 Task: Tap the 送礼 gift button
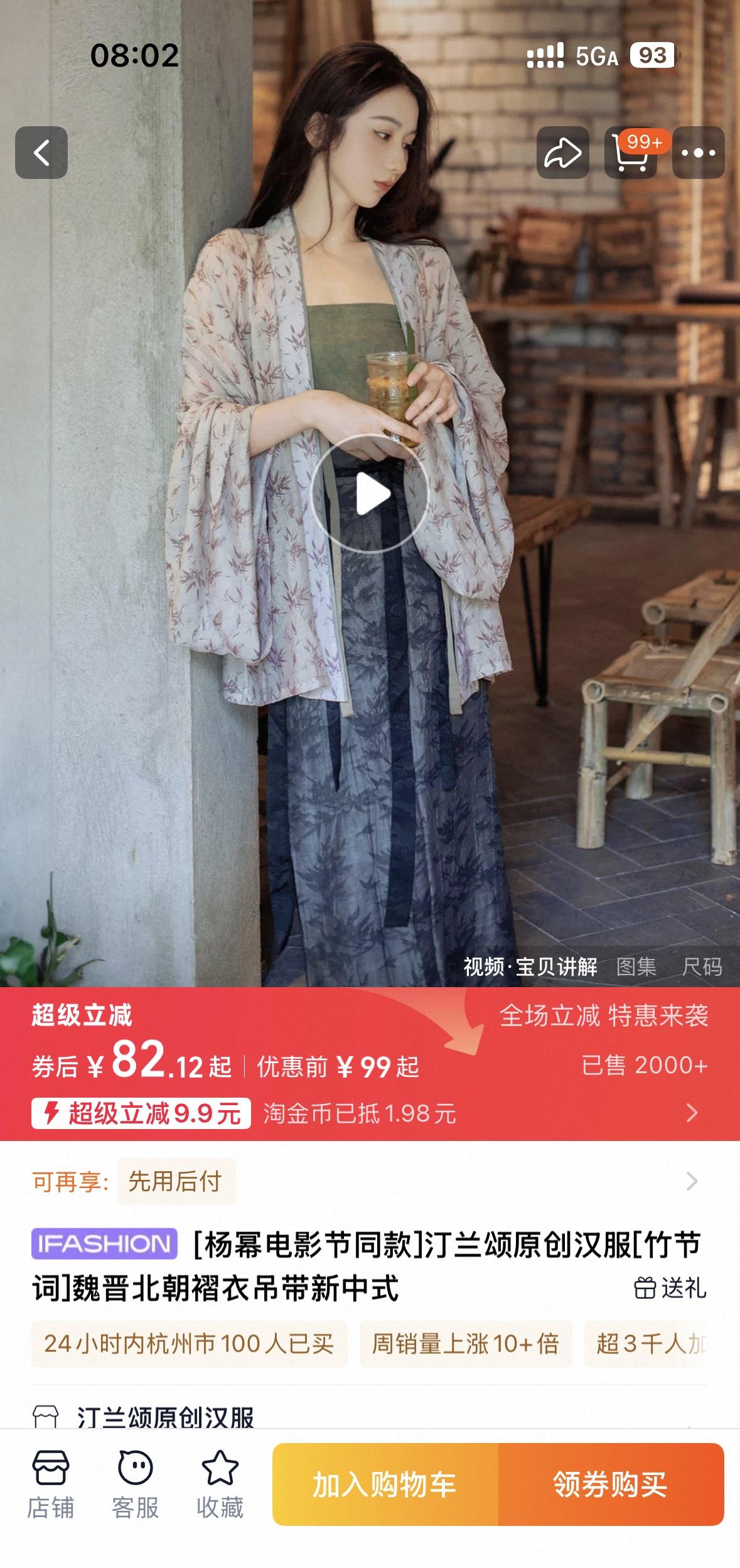670,1288
